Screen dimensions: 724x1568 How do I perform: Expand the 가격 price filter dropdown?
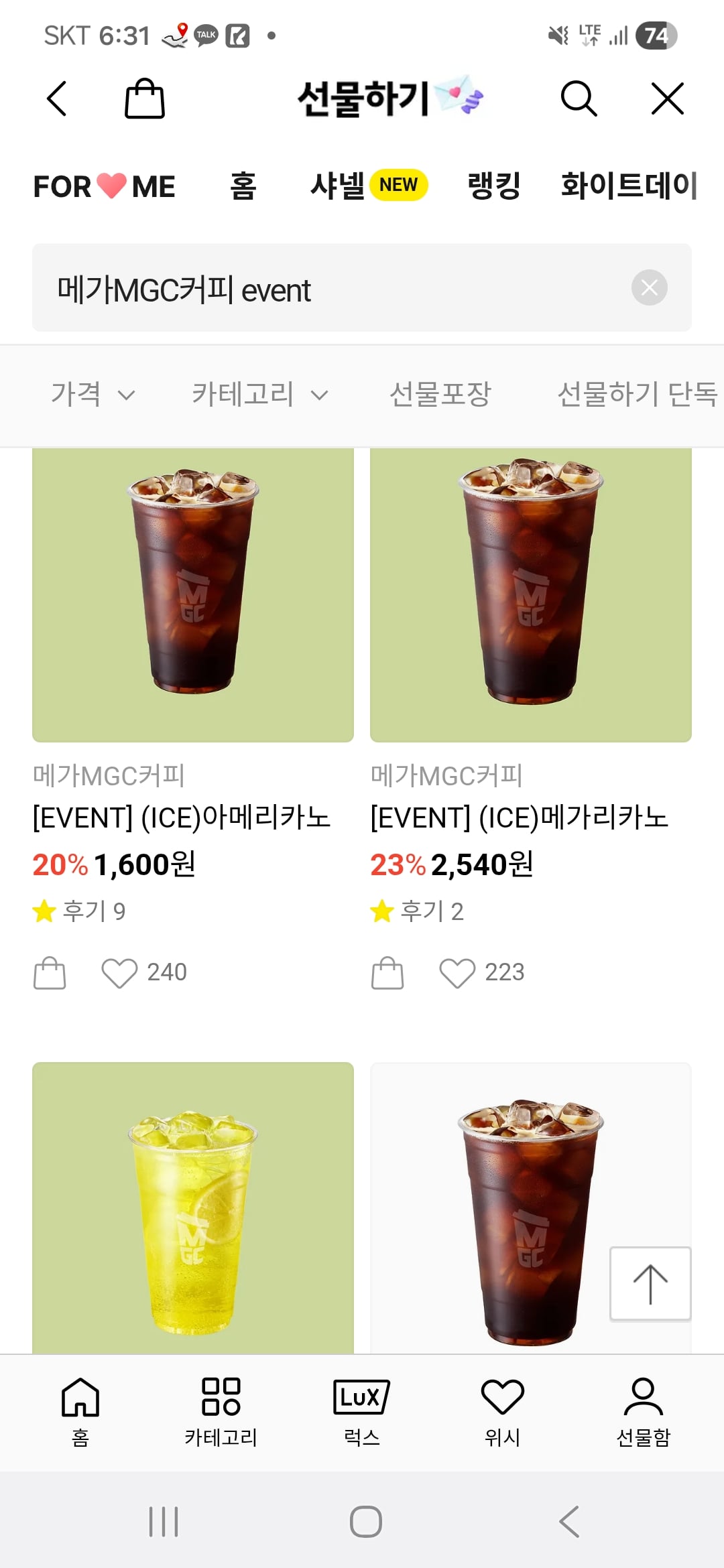click(x=94, y=395)
